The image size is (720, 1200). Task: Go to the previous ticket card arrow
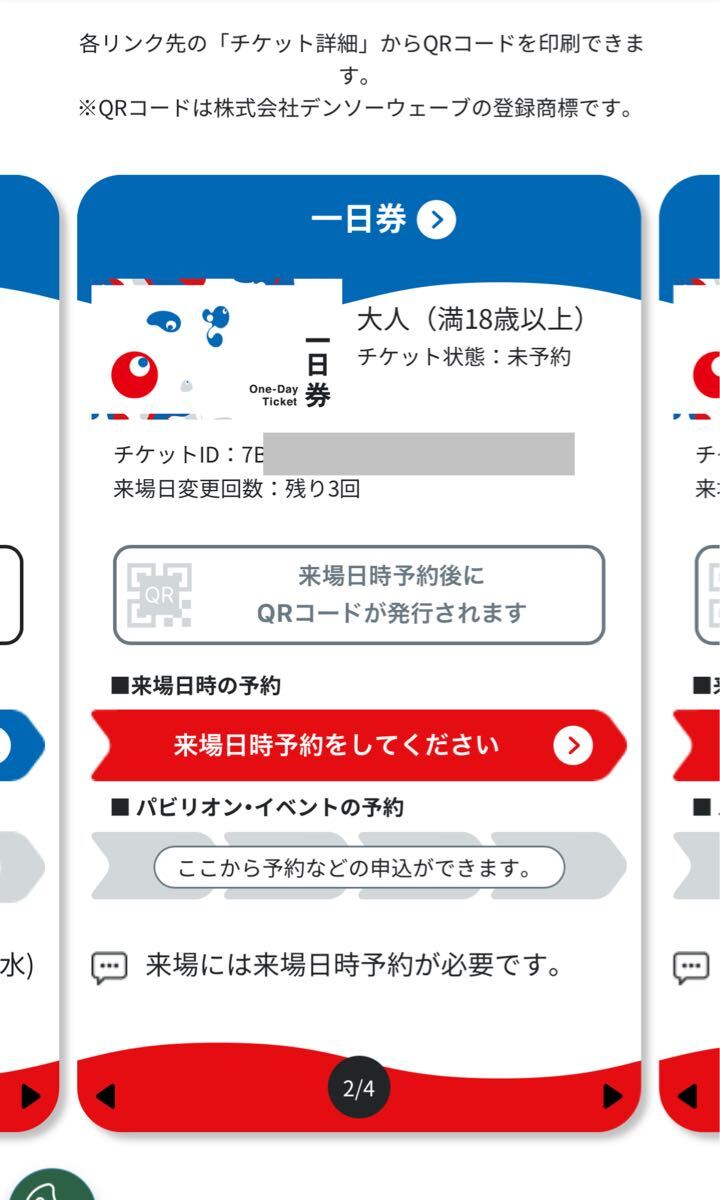tap(106, 1097)
